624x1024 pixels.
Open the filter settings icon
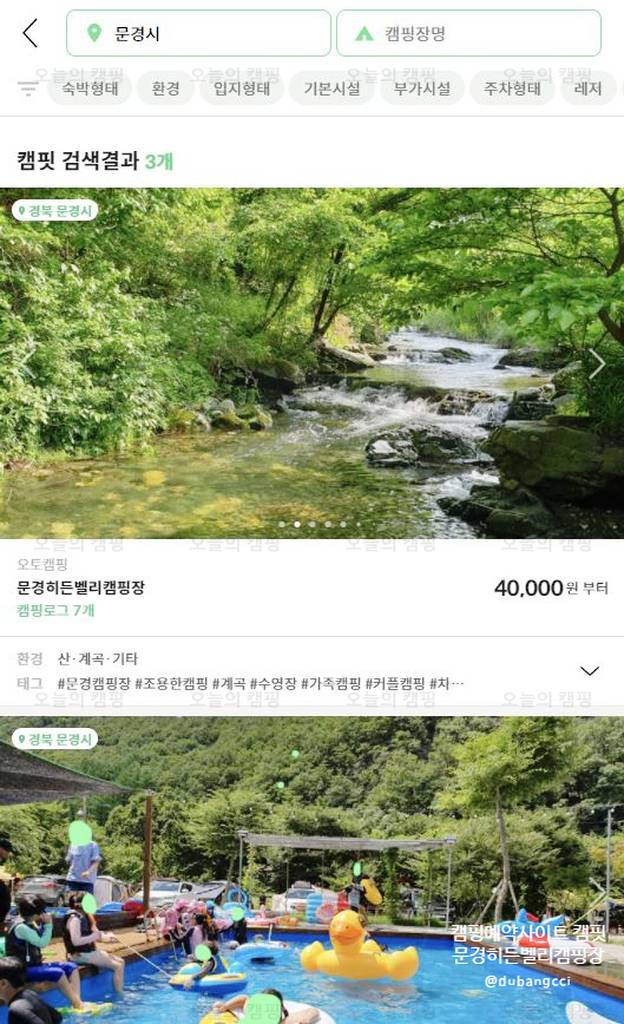[x=27, y=88]
